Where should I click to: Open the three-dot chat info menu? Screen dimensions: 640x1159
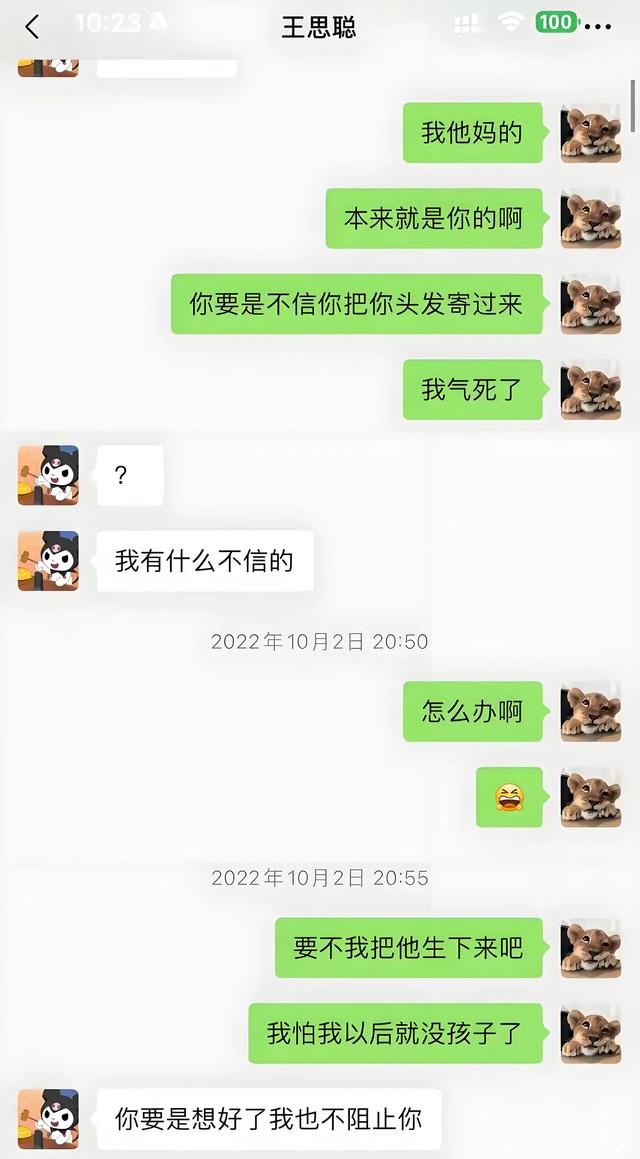click(597, 27)
